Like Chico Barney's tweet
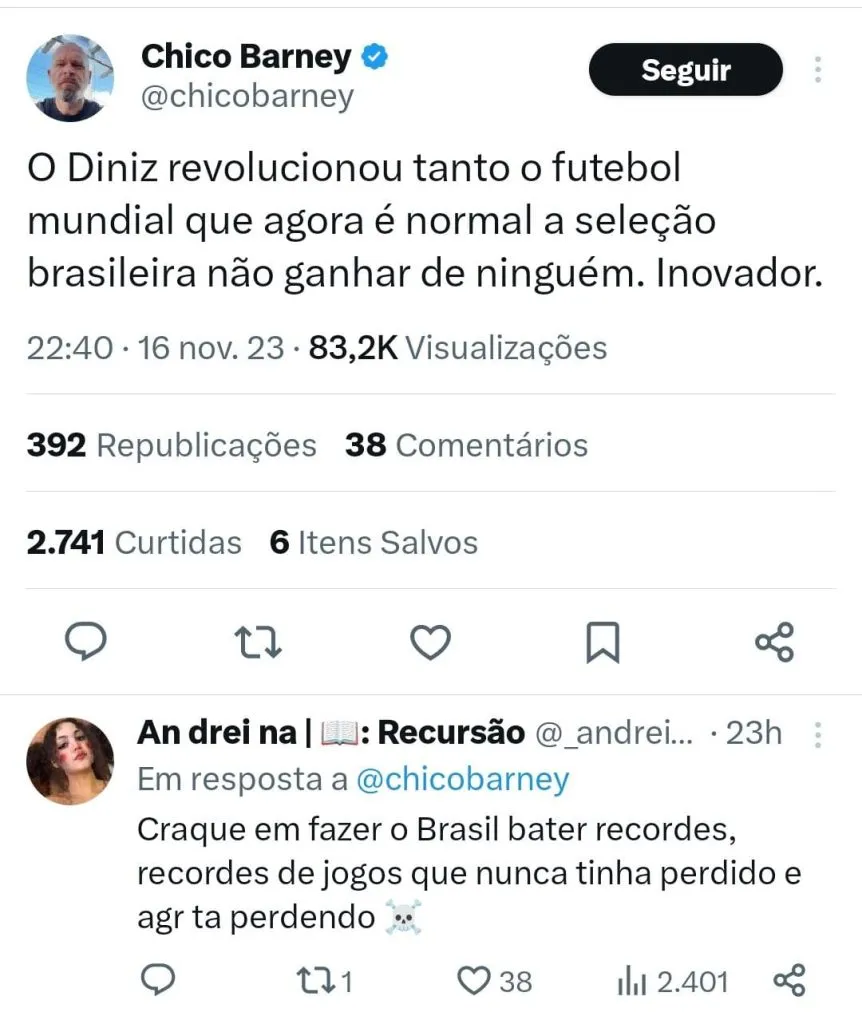 pyautogui.click(x=432, y=641)
